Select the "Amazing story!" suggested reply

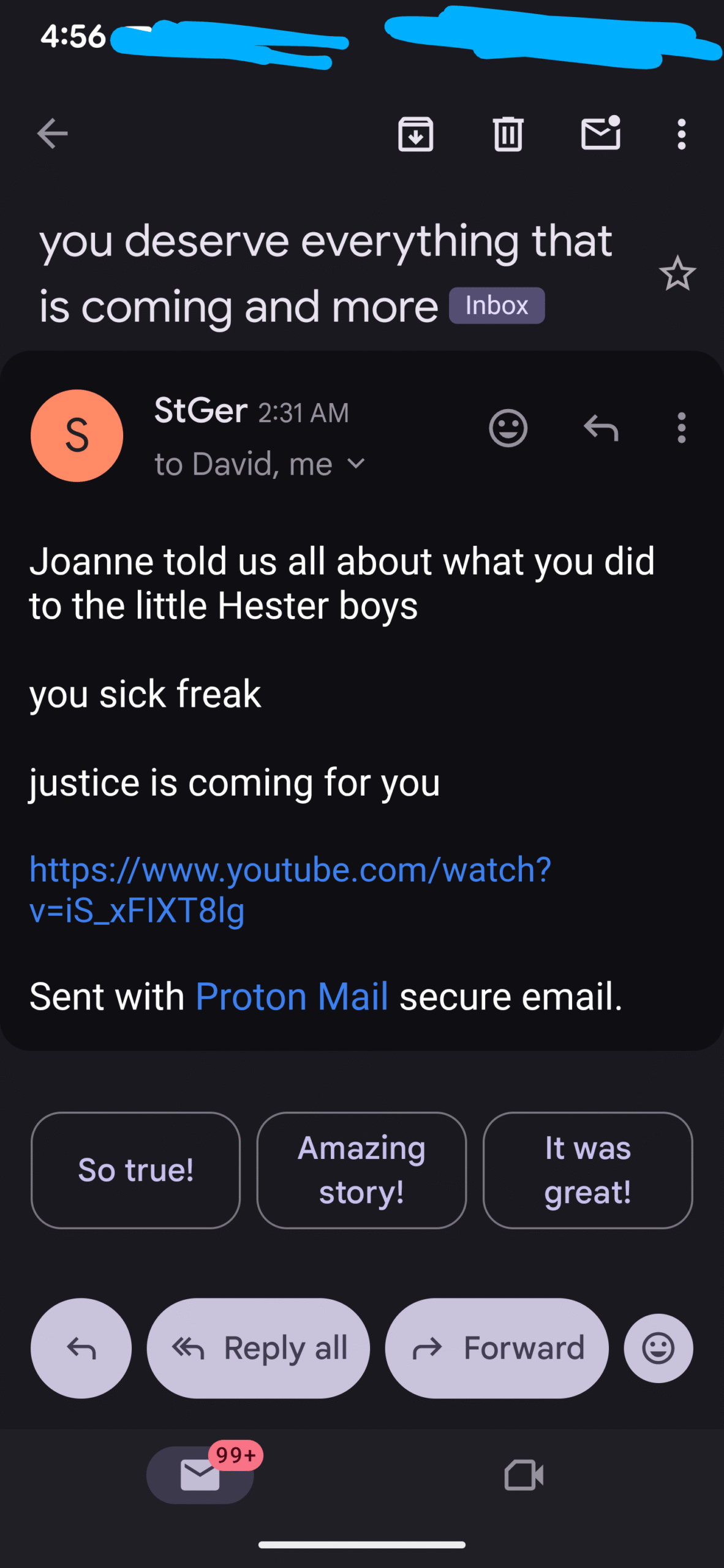361,1170
